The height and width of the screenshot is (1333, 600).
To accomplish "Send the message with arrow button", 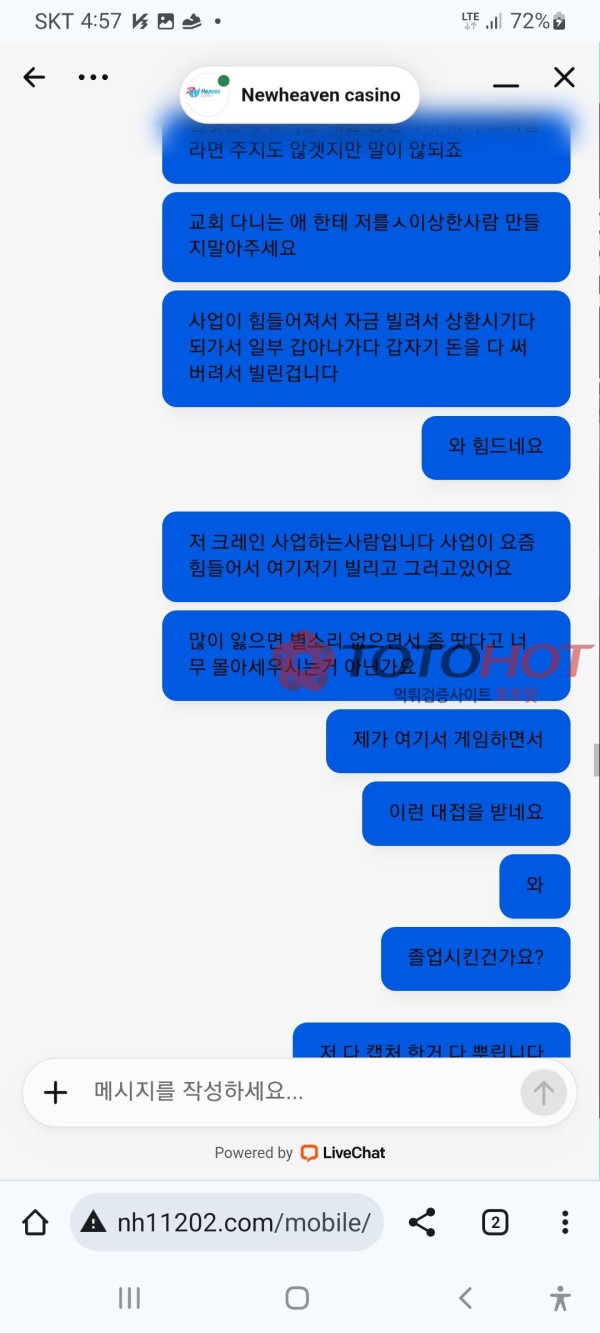I will pos(543,1093).
